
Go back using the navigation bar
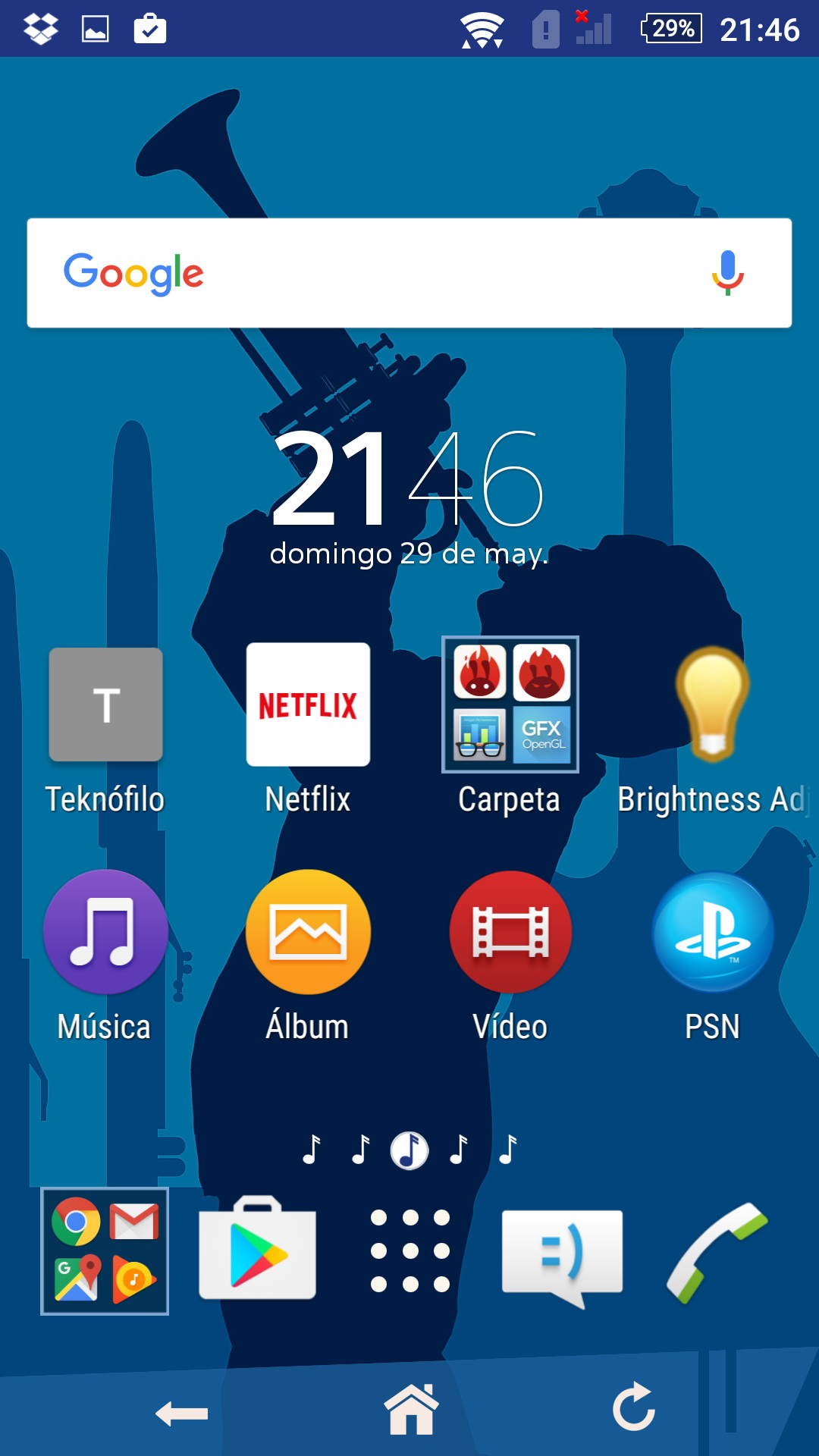pyautogui.click(x=182, y=1413)
